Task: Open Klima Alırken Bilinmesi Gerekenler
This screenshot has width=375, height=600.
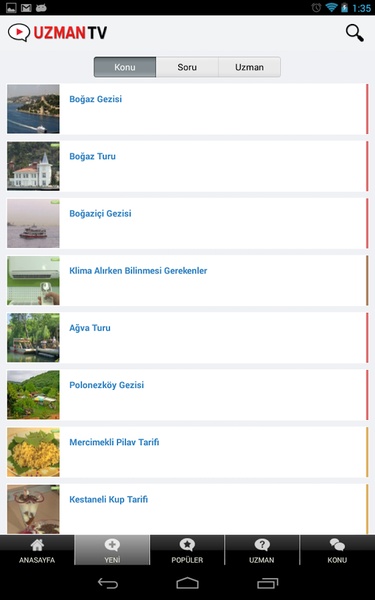Action: tap(188, 280)
